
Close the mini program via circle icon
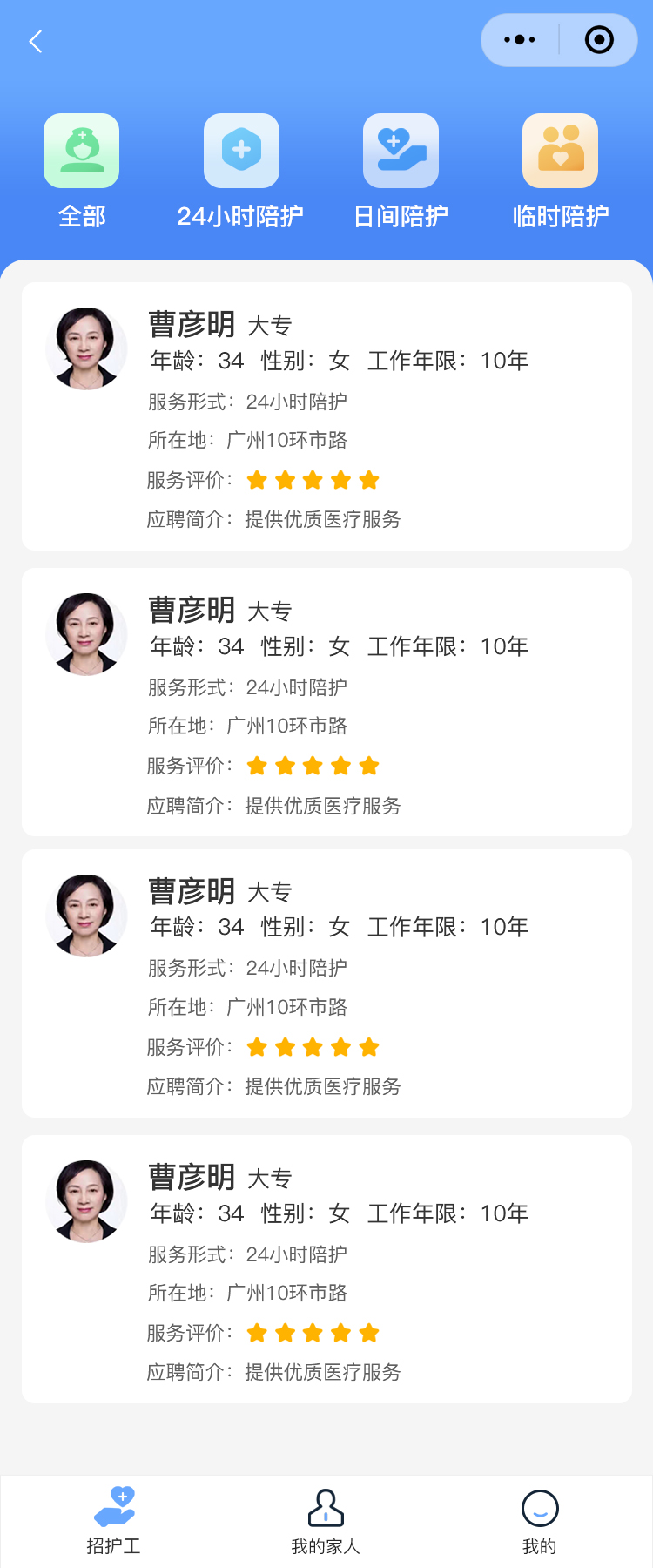599,40
